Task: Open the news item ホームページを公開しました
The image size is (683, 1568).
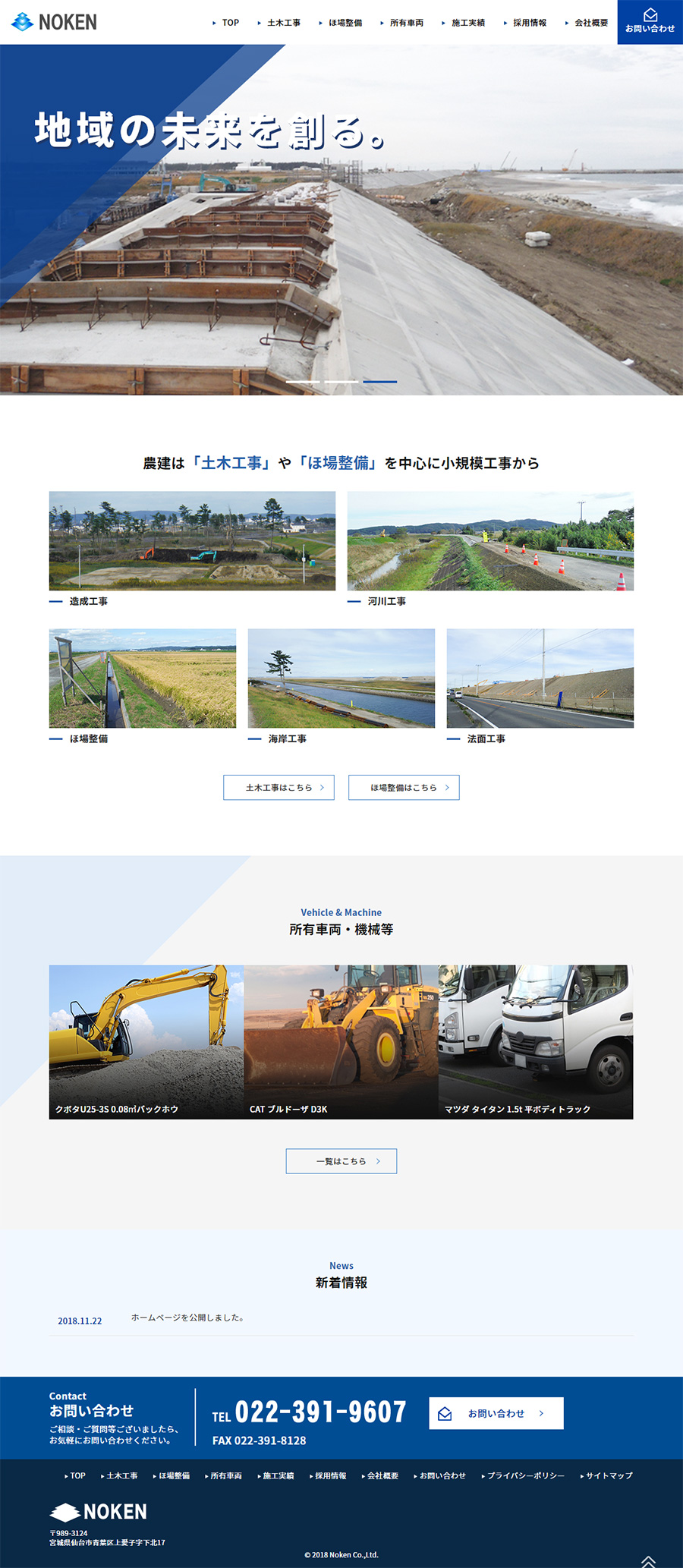Action: [x=187, y=1318]
